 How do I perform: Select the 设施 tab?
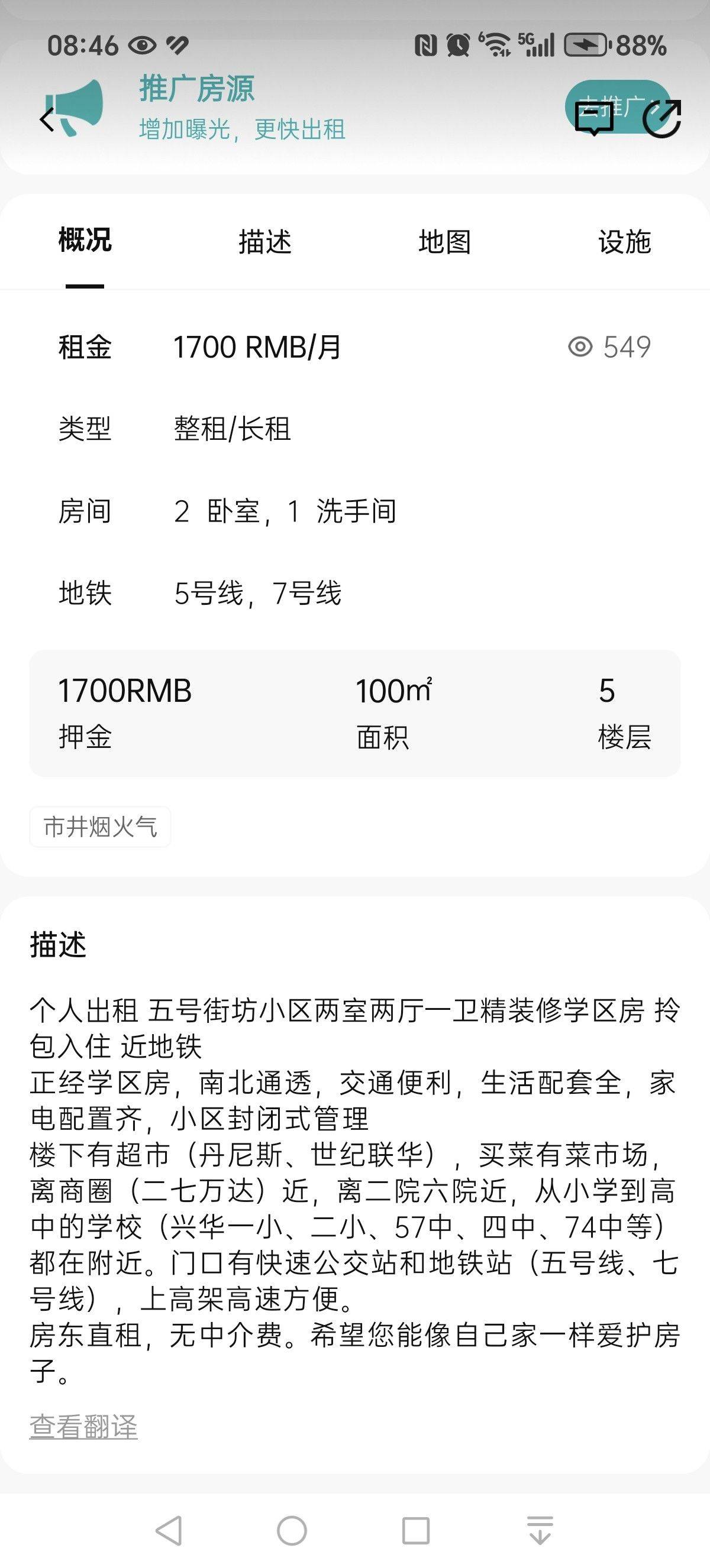click(x=625, y=242)
